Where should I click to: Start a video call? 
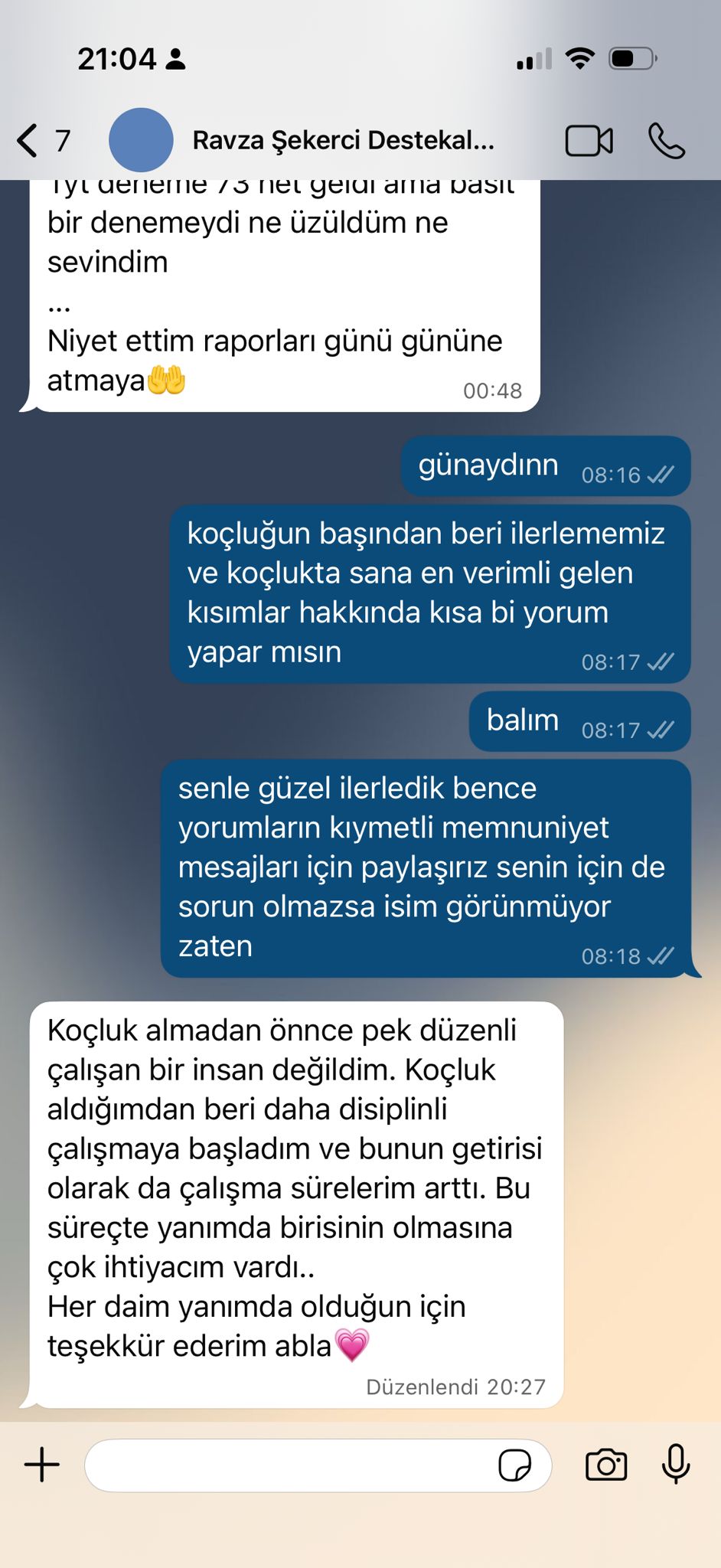click(x=589, y=141)
